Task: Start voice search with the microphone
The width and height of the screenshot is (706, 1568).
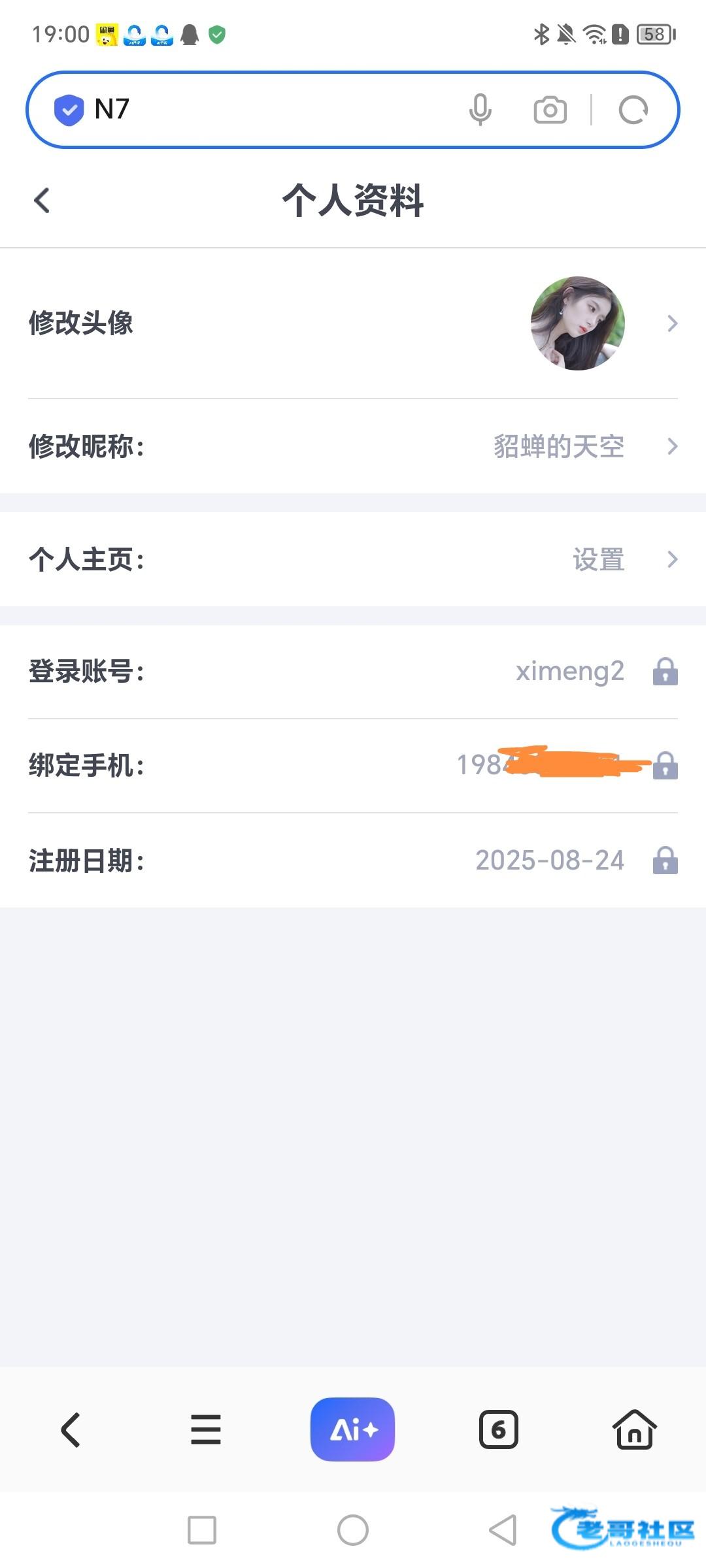Action: (x=480, y=110)
